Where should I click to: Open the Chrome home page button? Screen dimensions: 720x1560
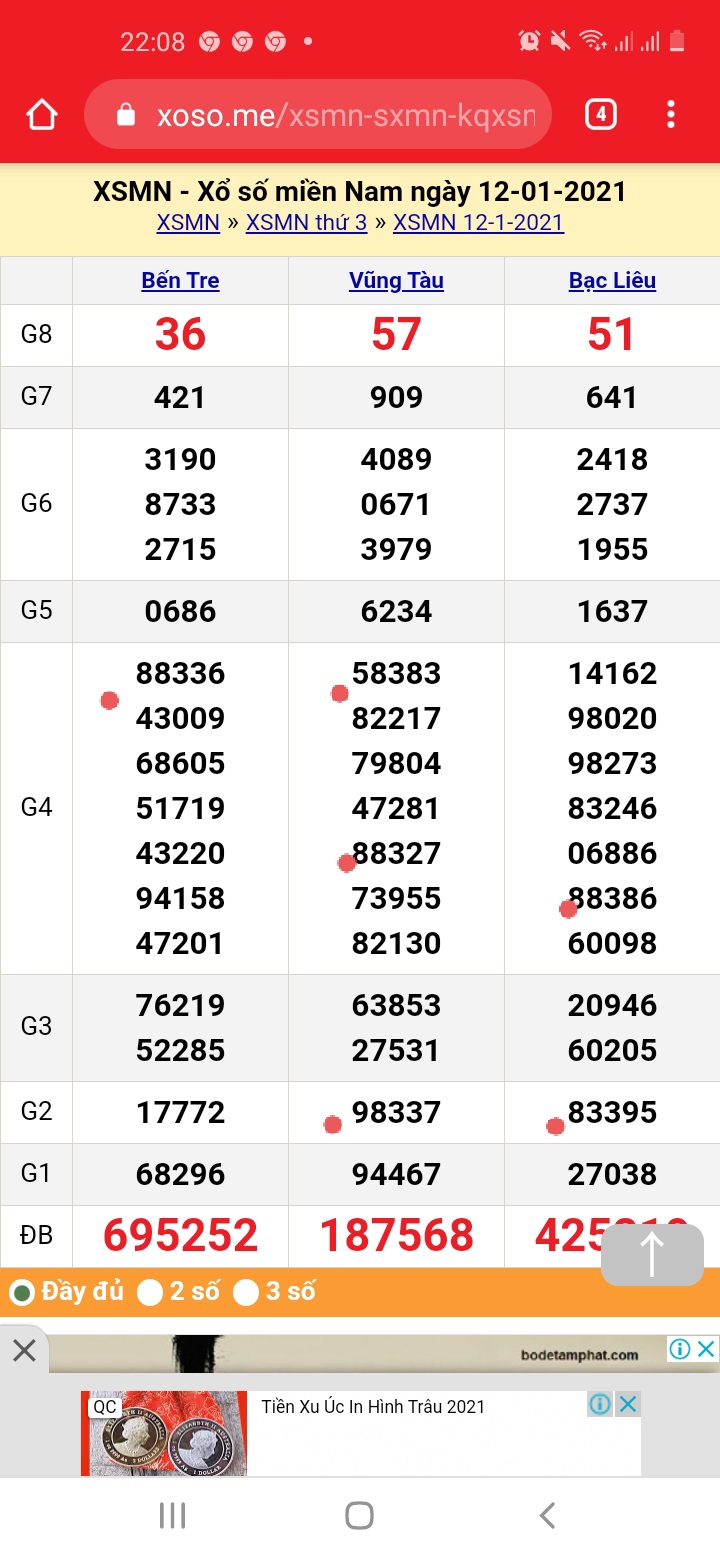coord(42,115)
